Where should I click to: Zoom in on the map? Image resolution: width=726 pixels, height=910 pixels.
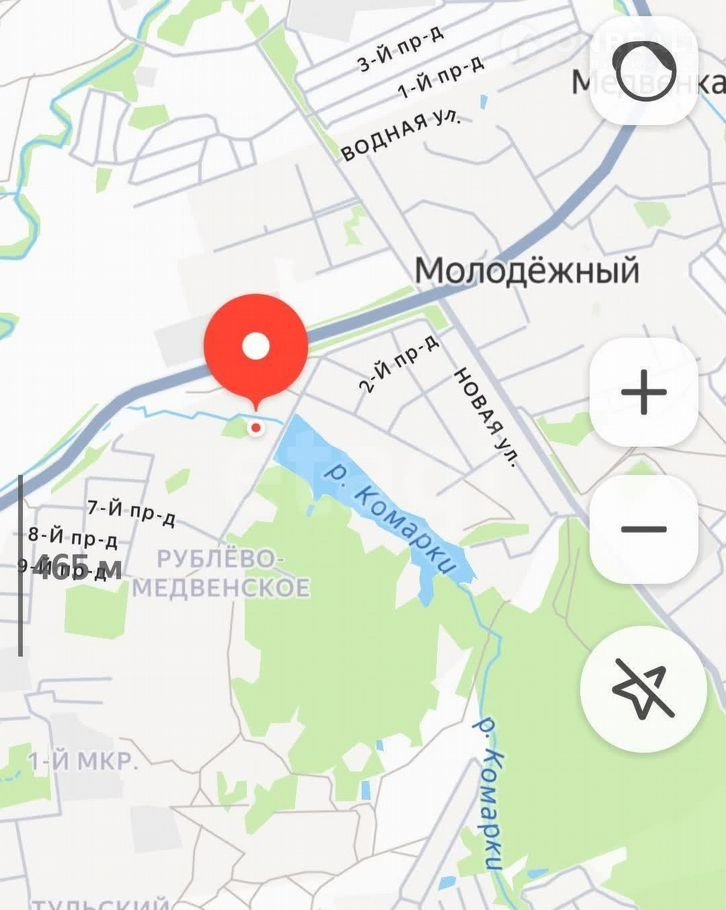(x=644, y=392)
